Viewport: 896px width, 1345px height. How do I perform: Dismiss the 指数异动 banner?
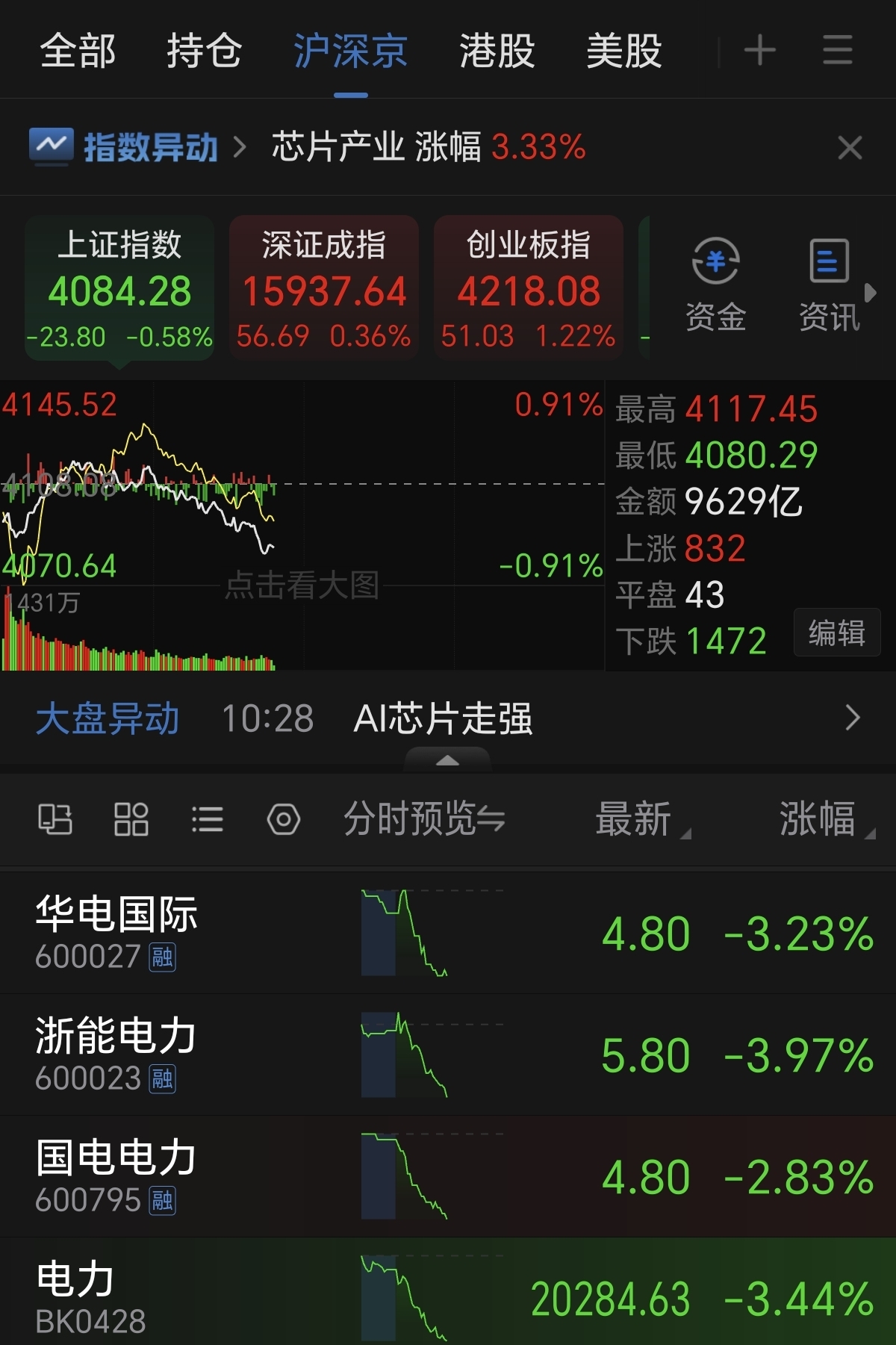(x=850, y=147)
